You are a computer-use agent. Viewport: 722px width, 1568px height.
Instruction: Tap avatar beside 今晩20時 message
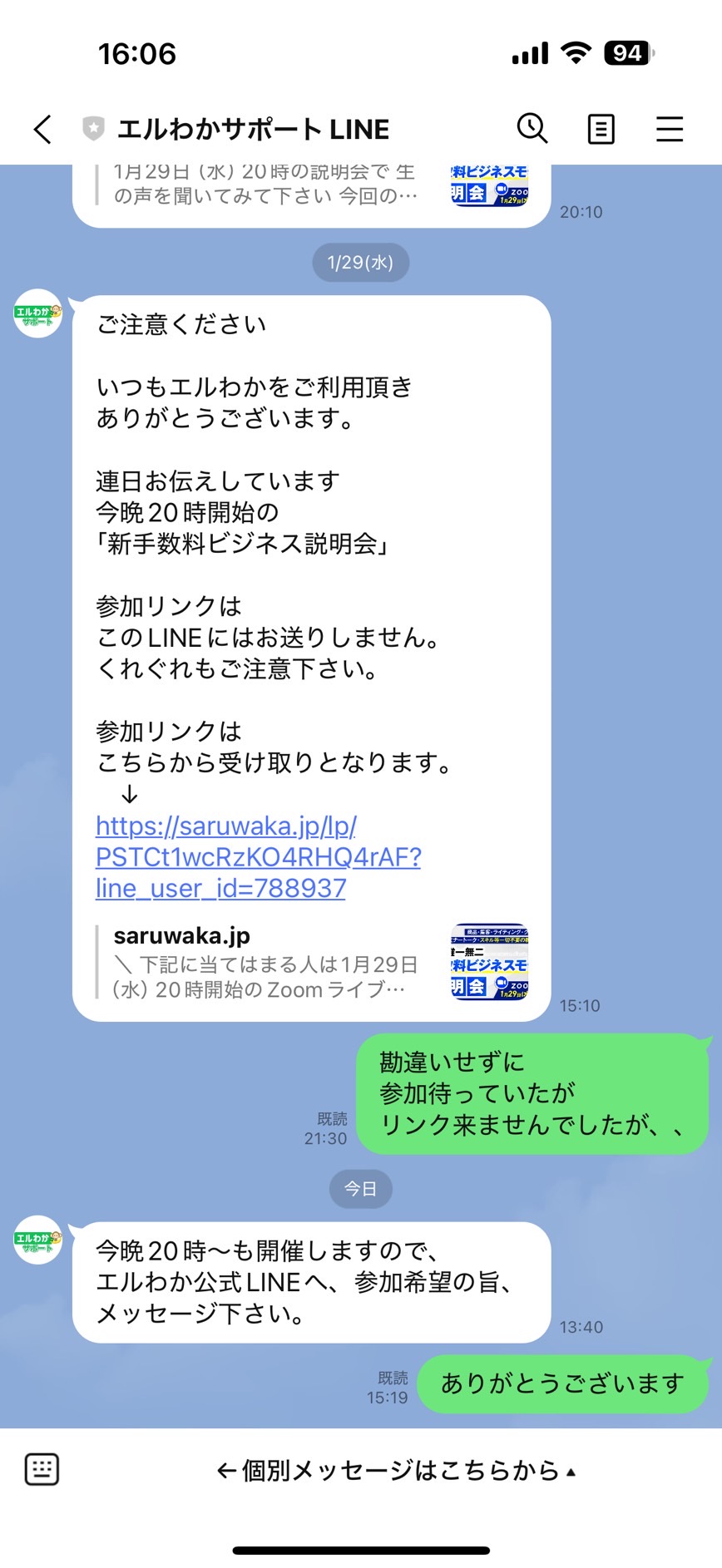(x=37, y=1240)
